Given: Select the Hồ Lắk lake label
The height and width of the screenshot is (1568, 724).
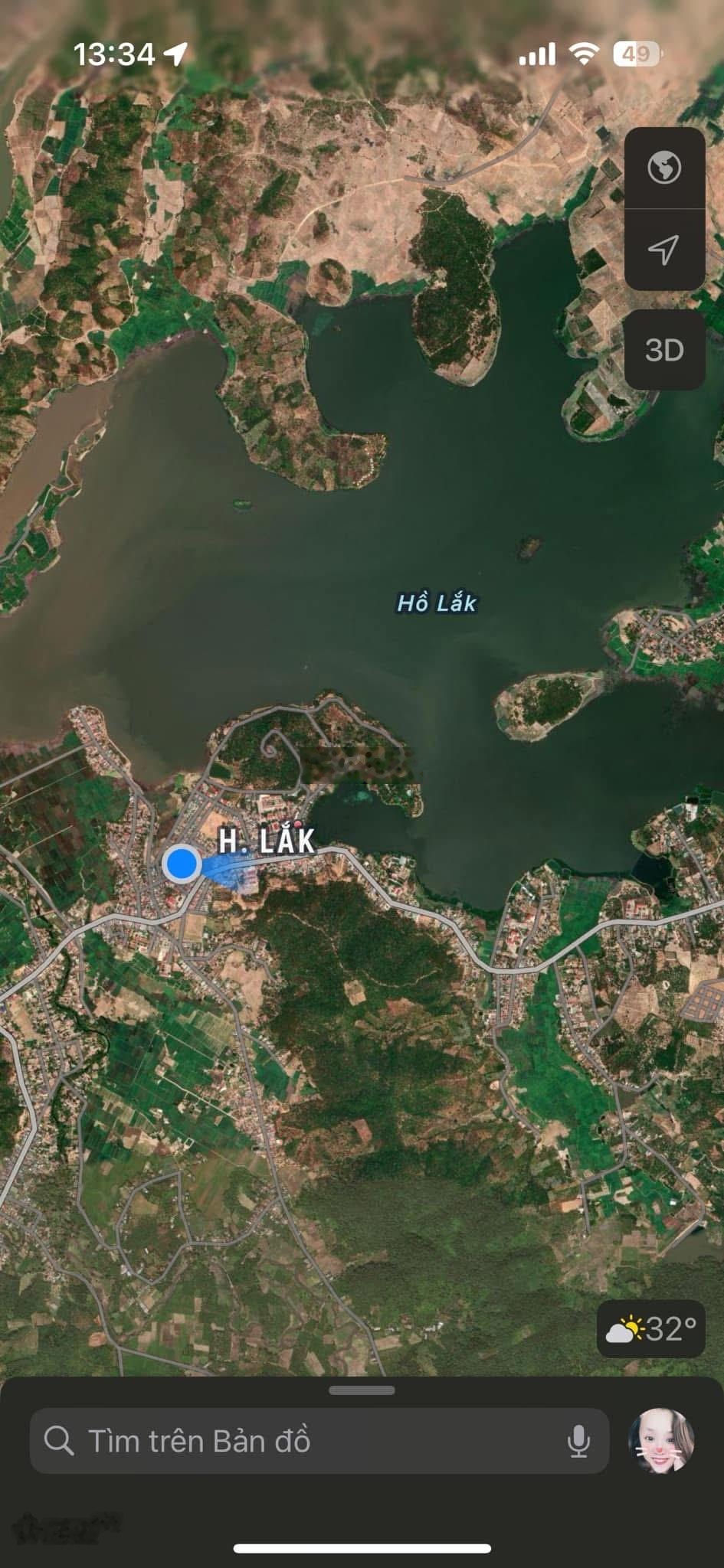Looking at the screenshot, I should click(x=437, y=603).
